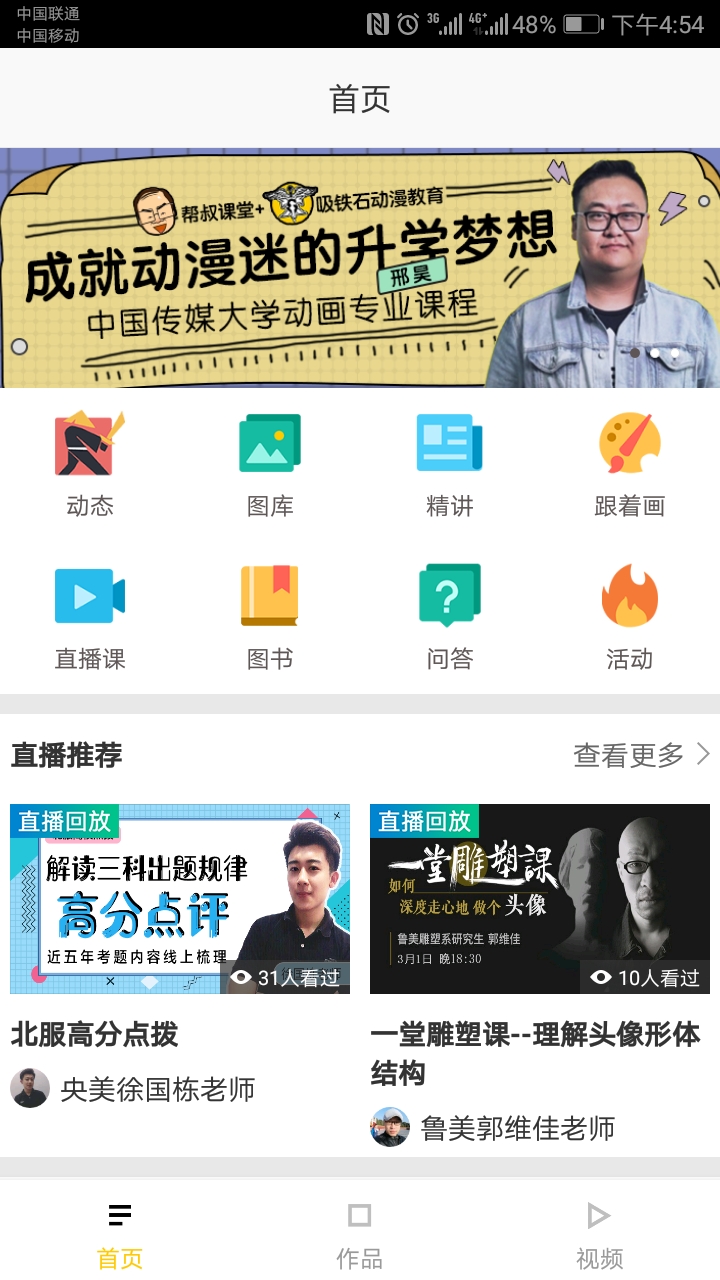This screenshot has height=1280, width=720.
Task: Open 直播课 live classes
Action: pos(90,615)
